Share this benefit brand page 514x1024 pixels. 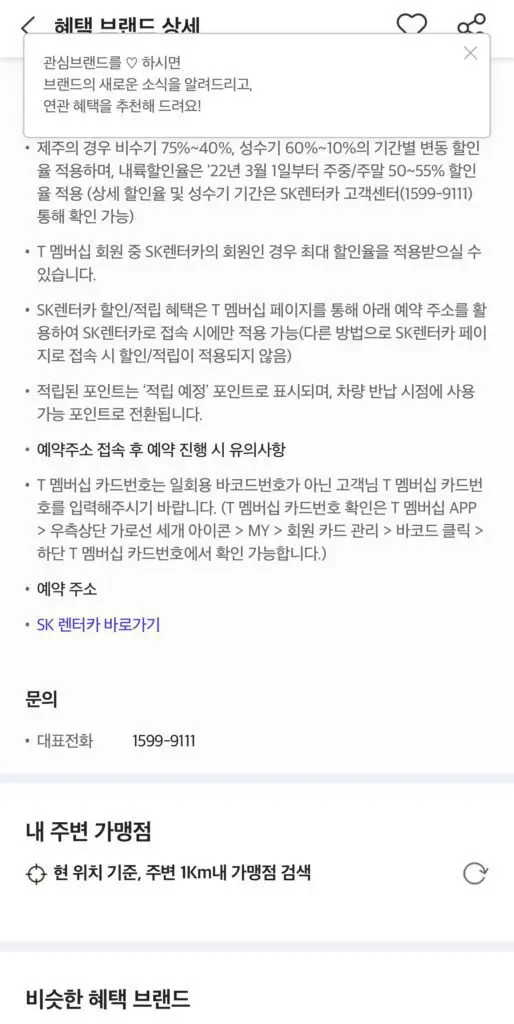pos(471,24)
